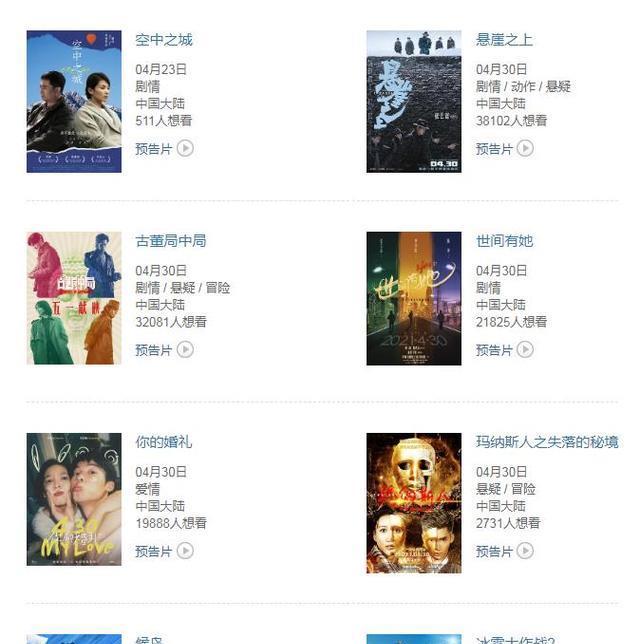640x644 pixels.
Task: Tap the 玛纳斯人之失落的秘境 poster
Action: [x=413, y=502]
